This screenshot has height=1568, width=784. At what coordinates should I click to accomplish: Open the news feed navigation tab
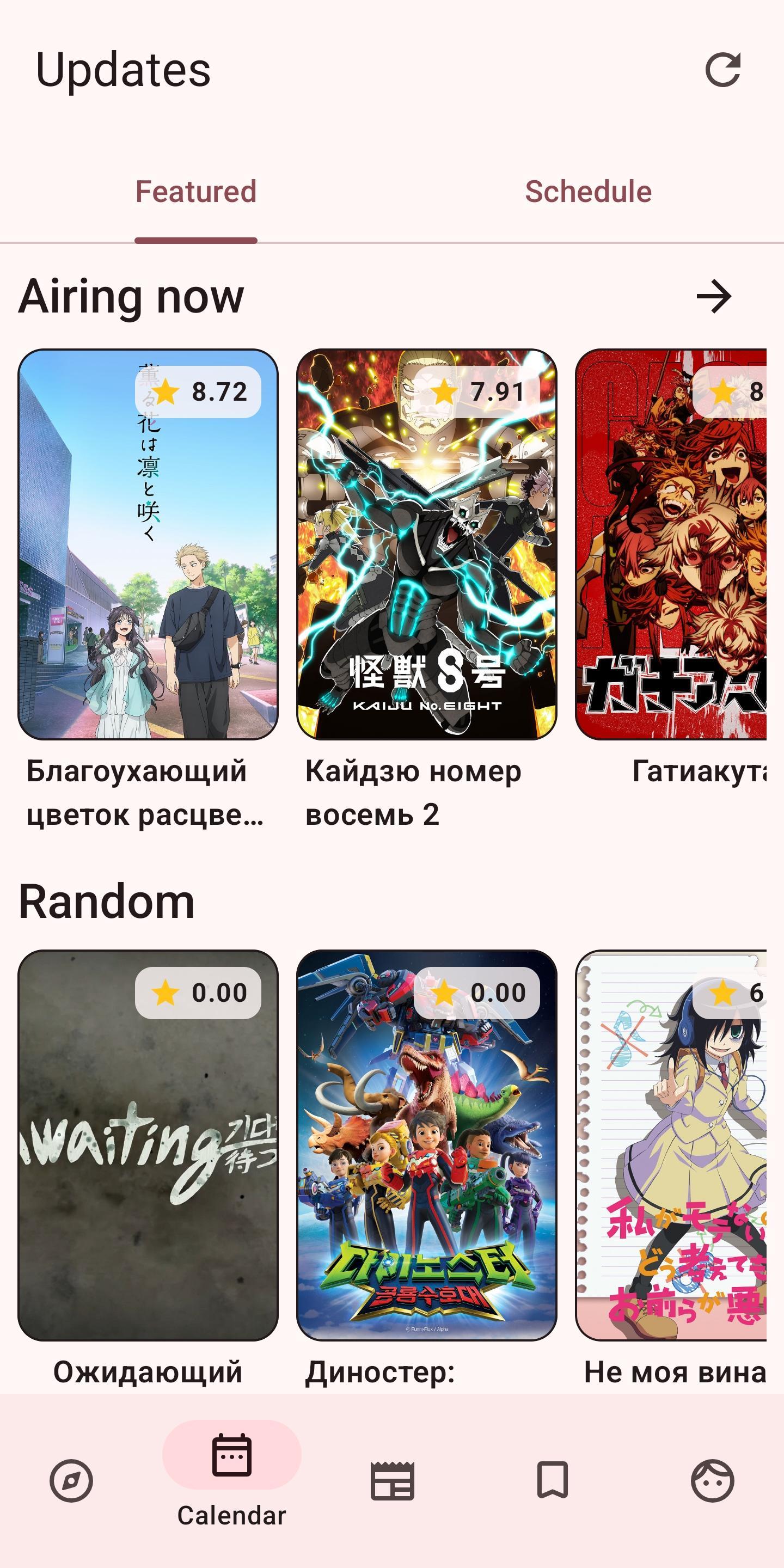(393, 1480)
